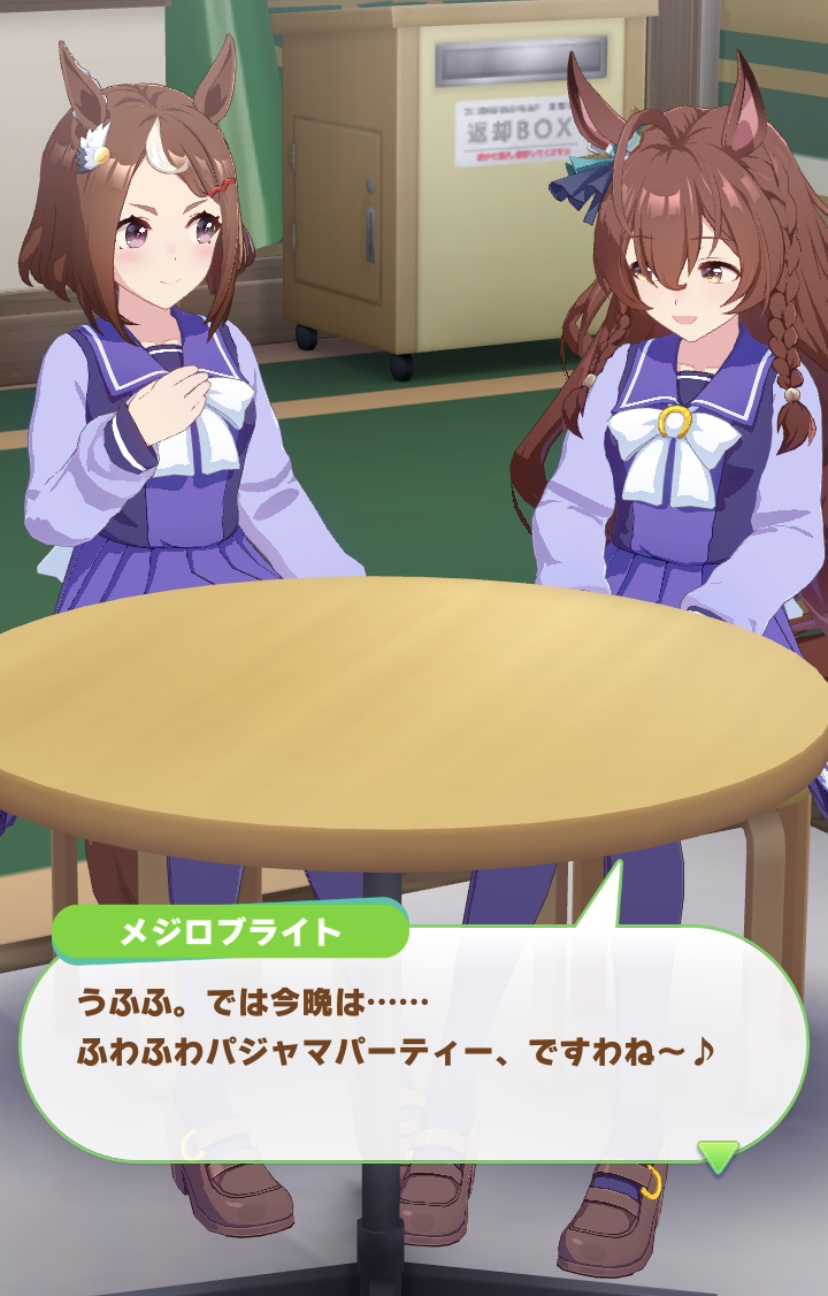
Task: Tap the green arrow to advance dialogue
Action: (x=718, y=1156)
